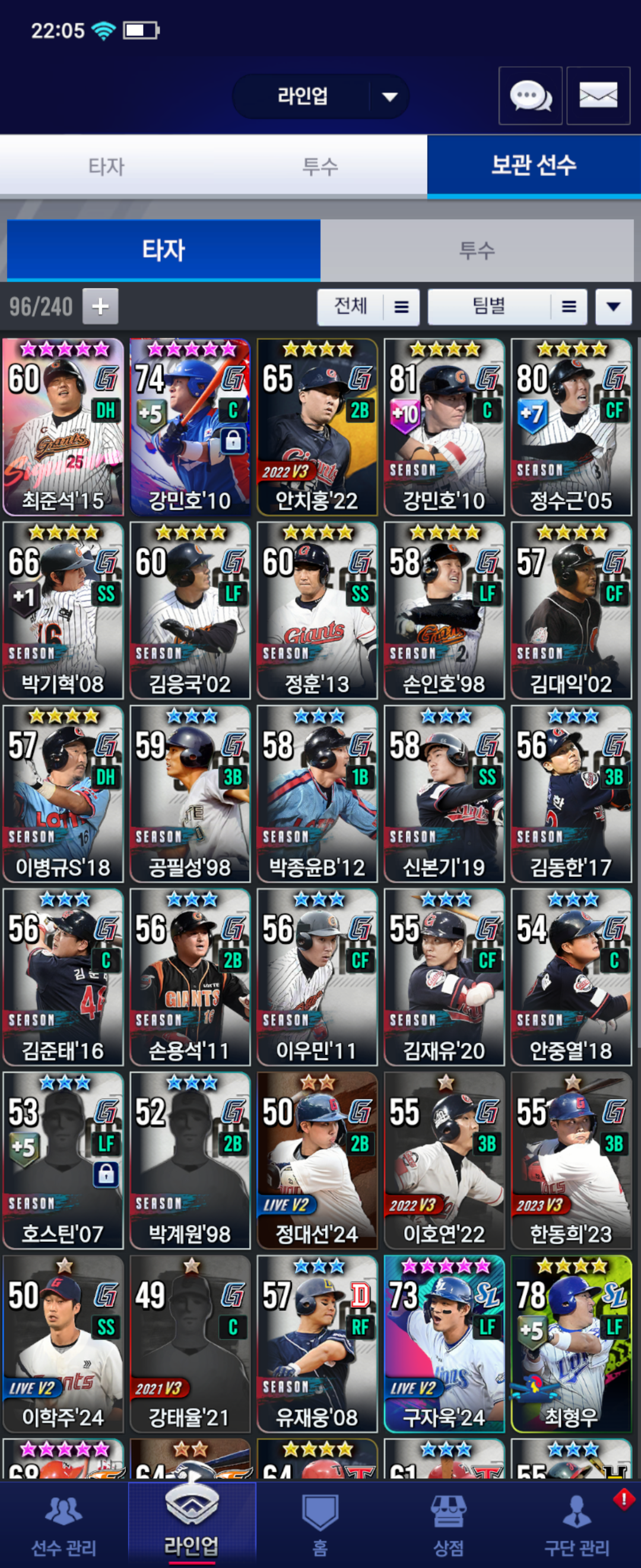Open the mail envelope icon
This screenshot has width=641, height=1568.
coord(598,96)
